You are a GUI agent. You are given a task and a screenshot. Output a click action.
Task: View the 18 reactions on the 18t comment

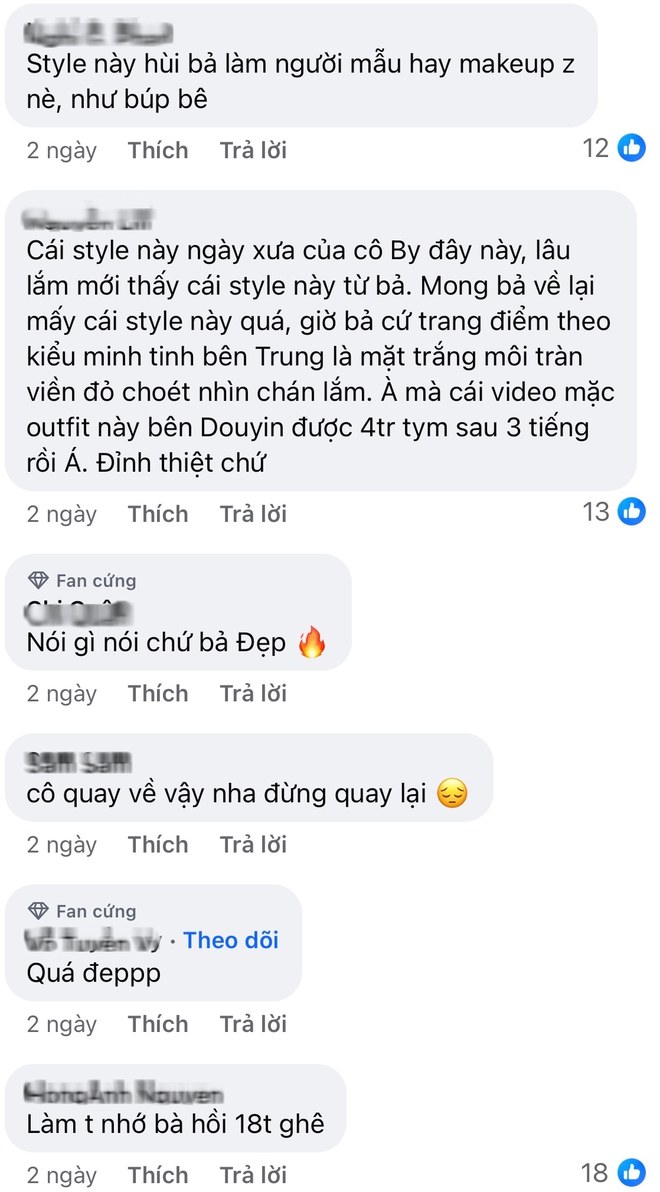point(613,1173)
